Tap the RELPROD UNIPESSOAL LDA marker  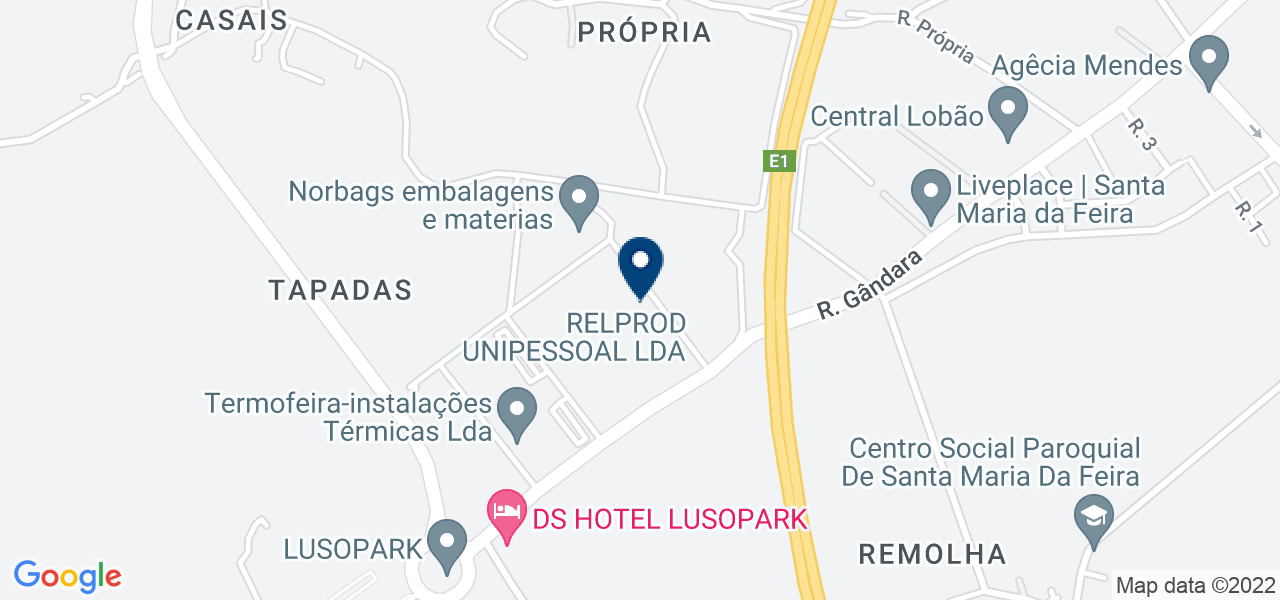(x=641, y=264)
